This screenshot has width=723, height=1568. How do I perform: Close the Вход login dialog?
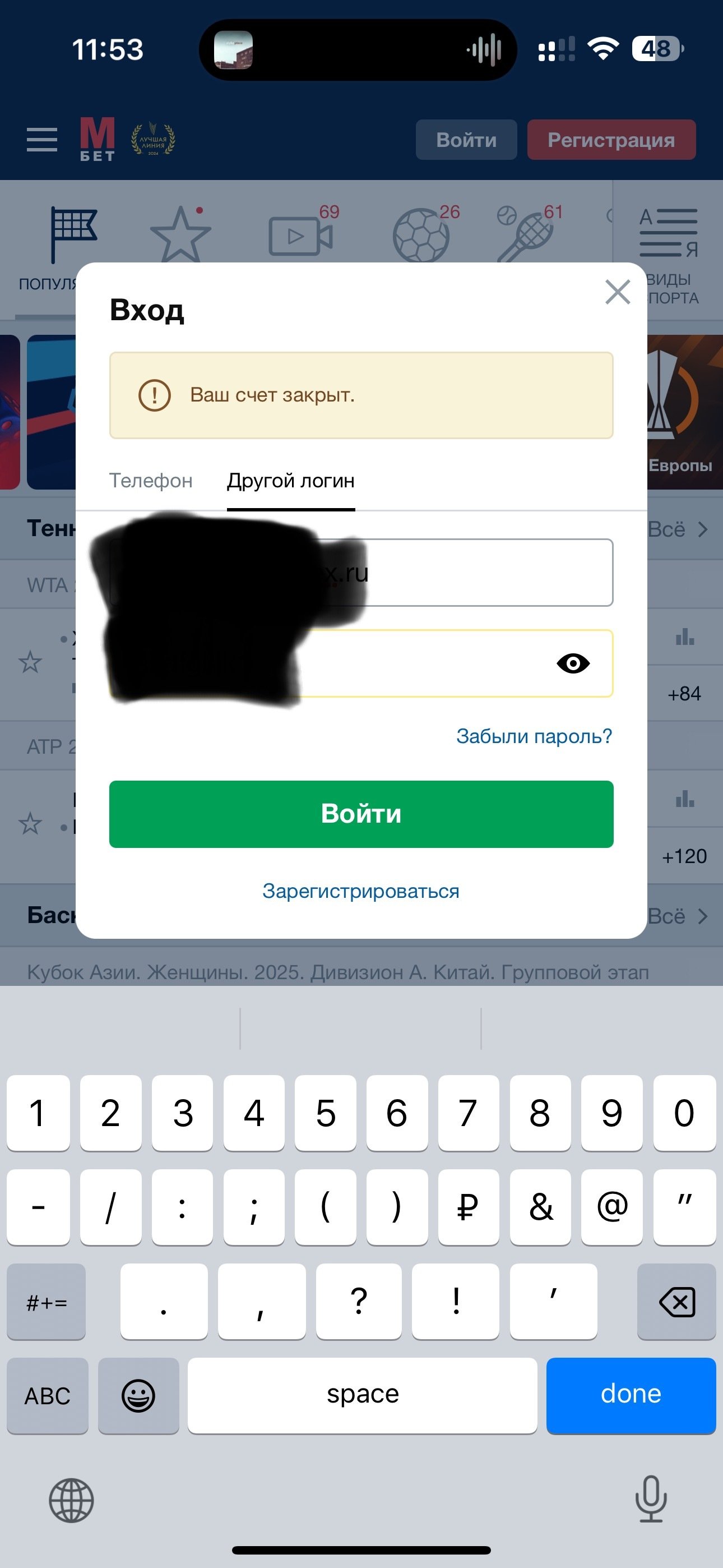coord(617,292)
